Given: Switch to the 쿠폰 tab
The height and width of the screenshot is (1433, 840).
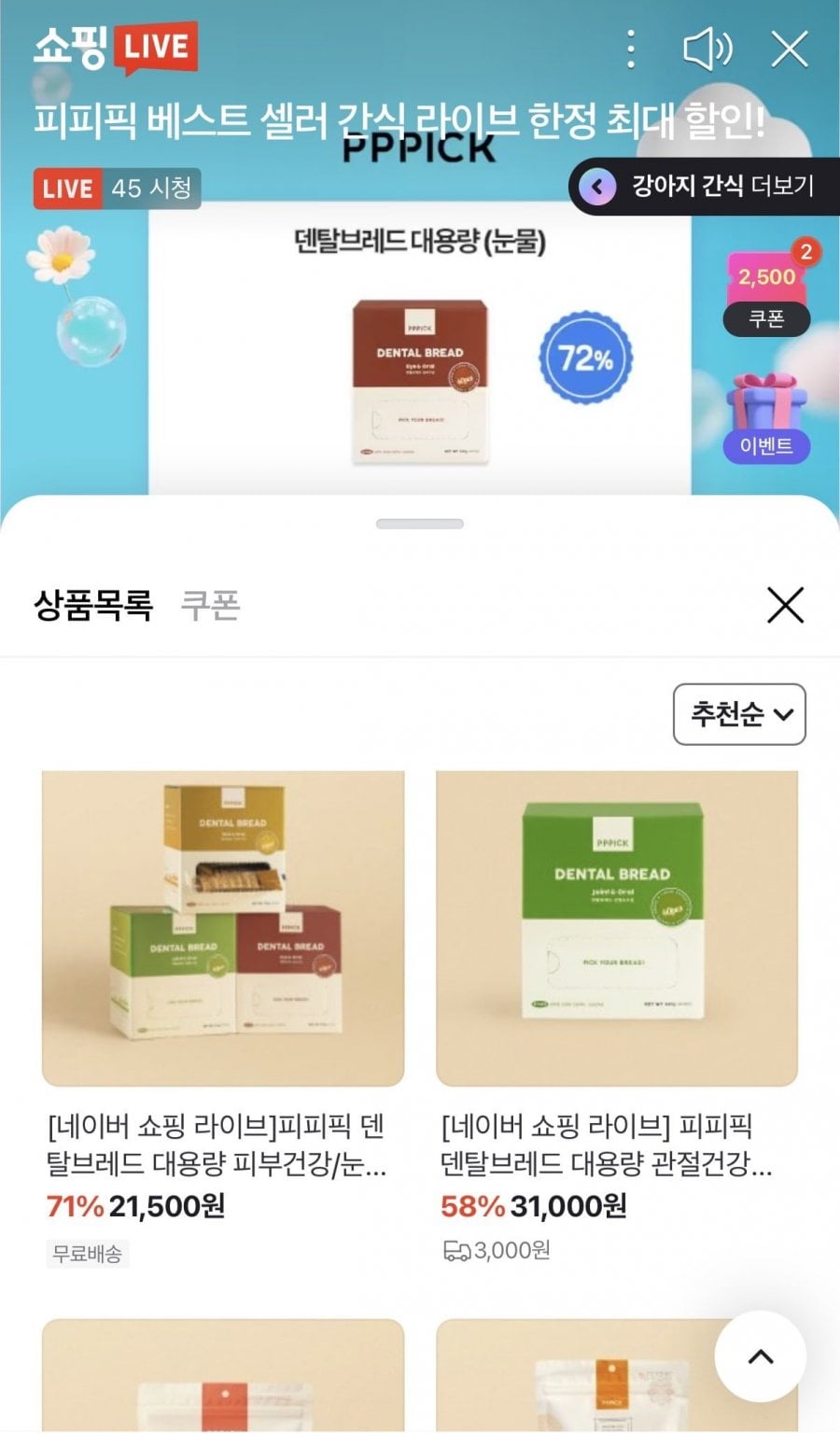Looking at the screenshot, I should point(210,605).
